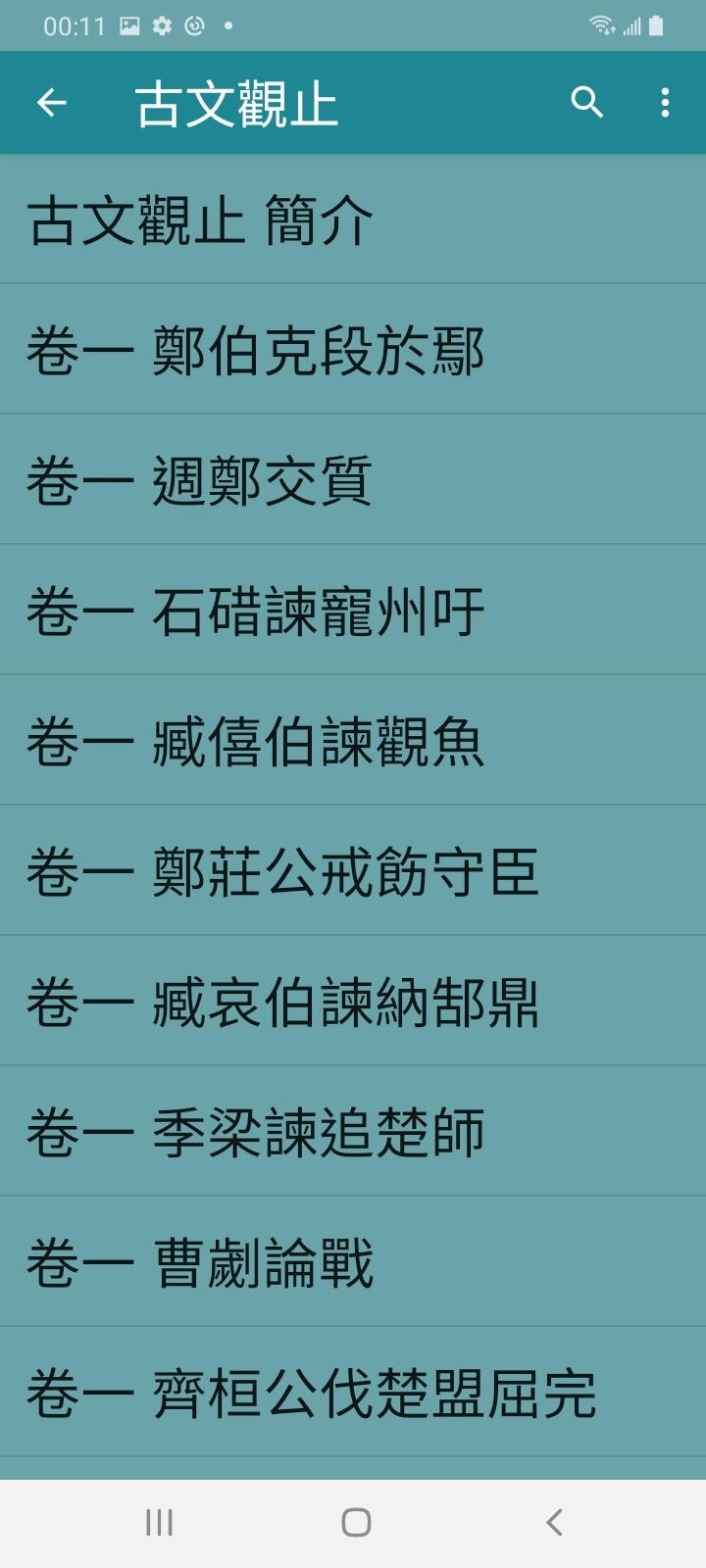Choose 卷一 季梁諫追楚師
The image size is (706, 1568).
(353, 1132)
